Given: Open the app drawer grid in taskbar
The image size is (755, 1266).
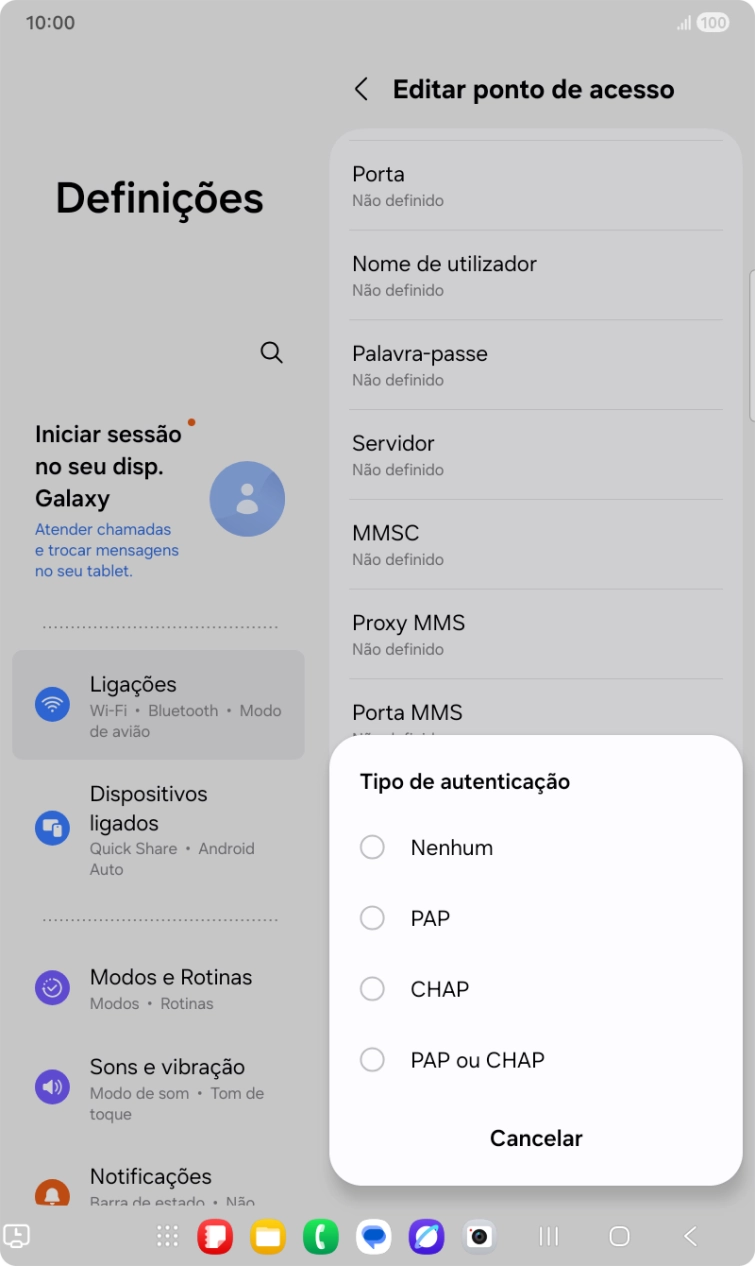Looking at the screenshot, I should pos(167,1237).
